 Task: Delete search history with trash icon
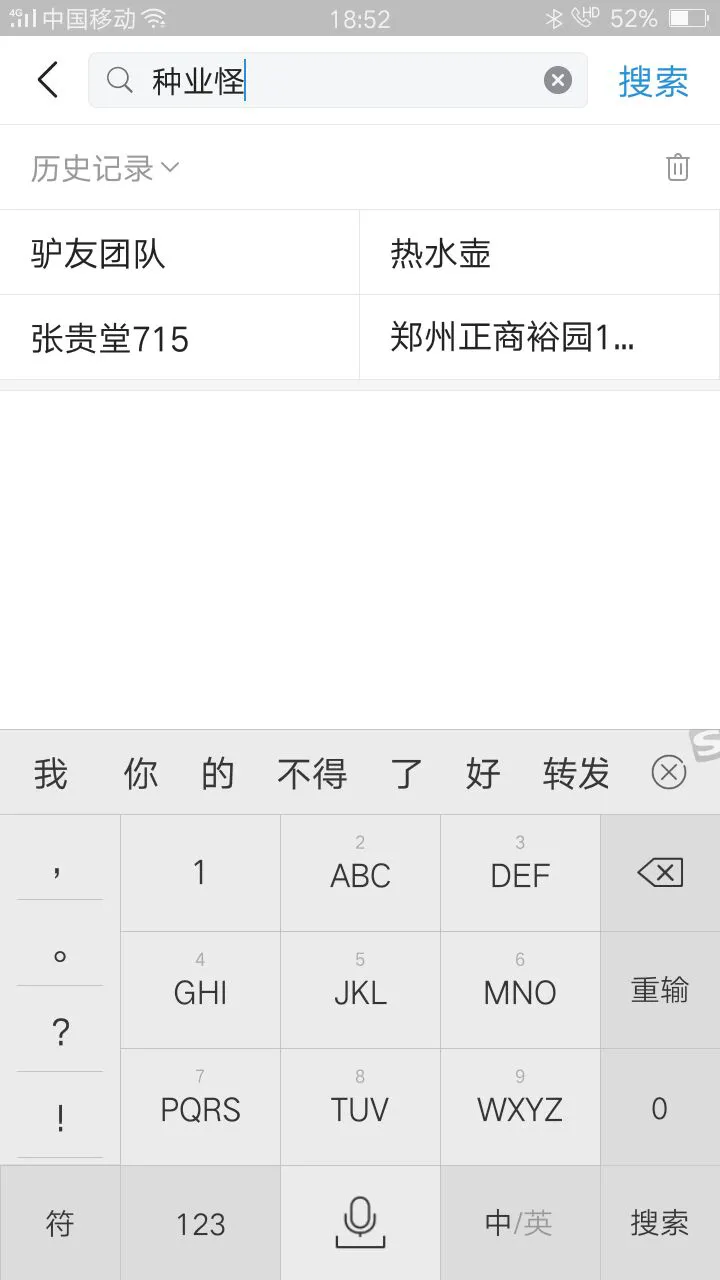(677, 167)
